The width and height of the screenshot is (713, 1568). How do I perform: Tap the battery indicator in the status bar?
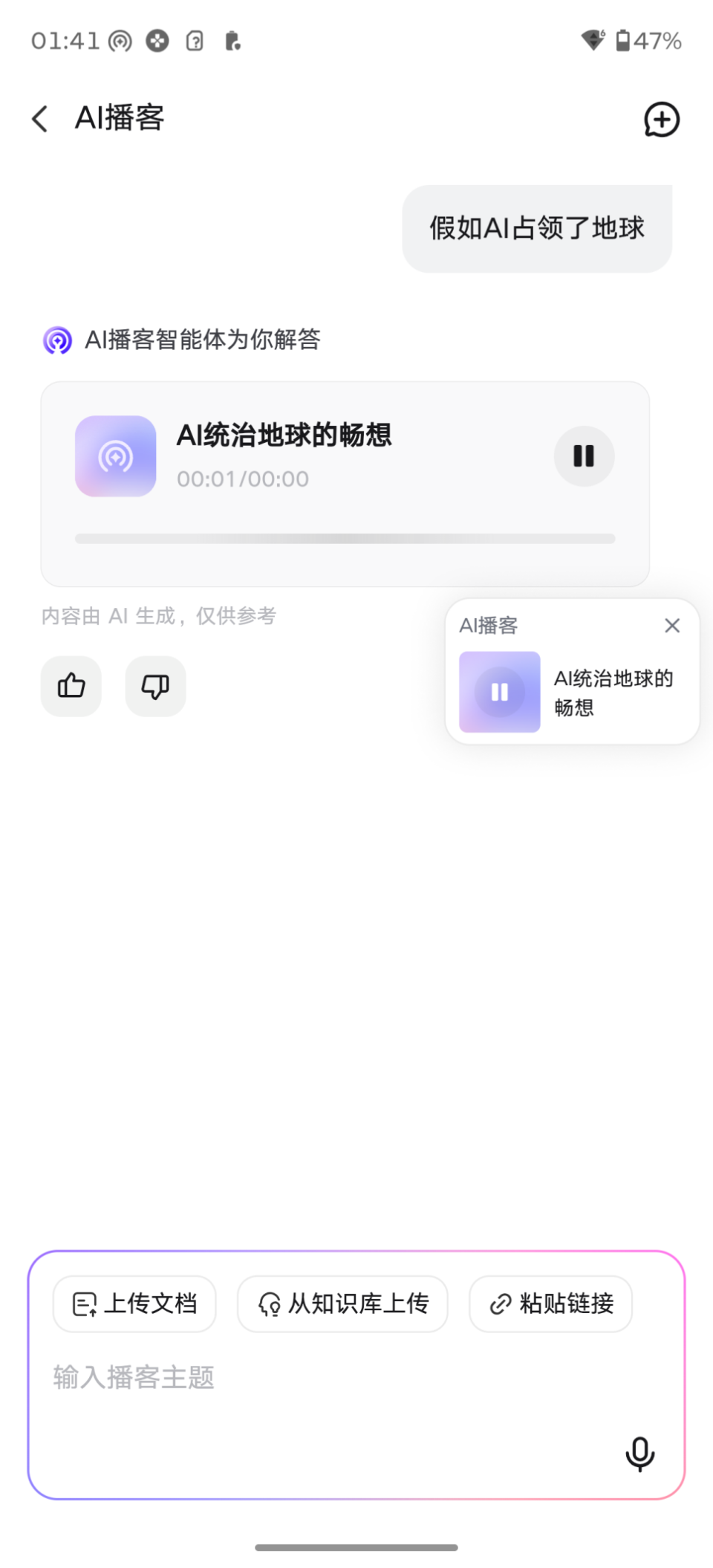coord(623,41)
